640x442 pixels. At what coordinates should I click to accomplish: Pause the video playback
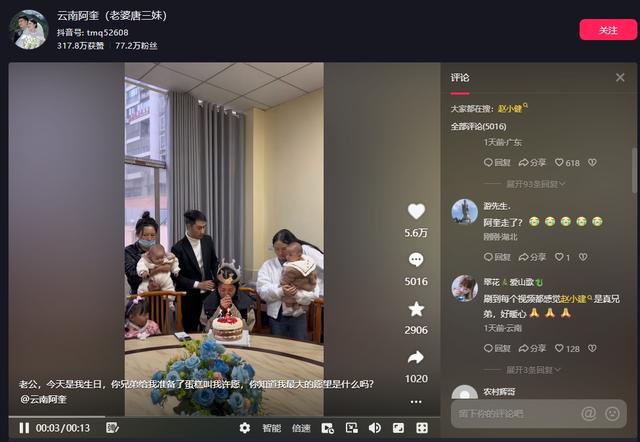(x=24, y=428)
